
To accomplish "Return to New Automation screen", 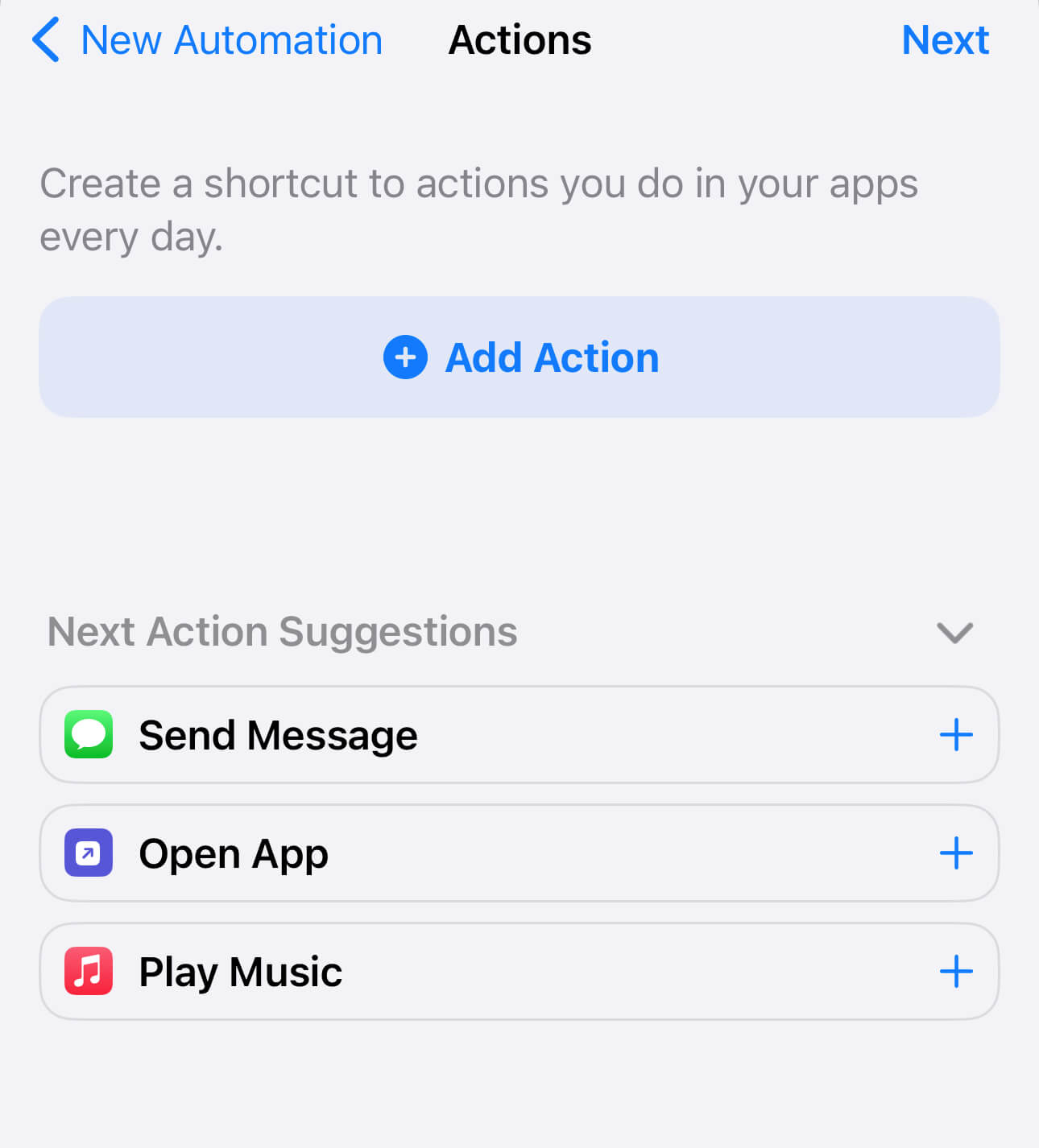I will pyautogui.click(x=231, y=39).
